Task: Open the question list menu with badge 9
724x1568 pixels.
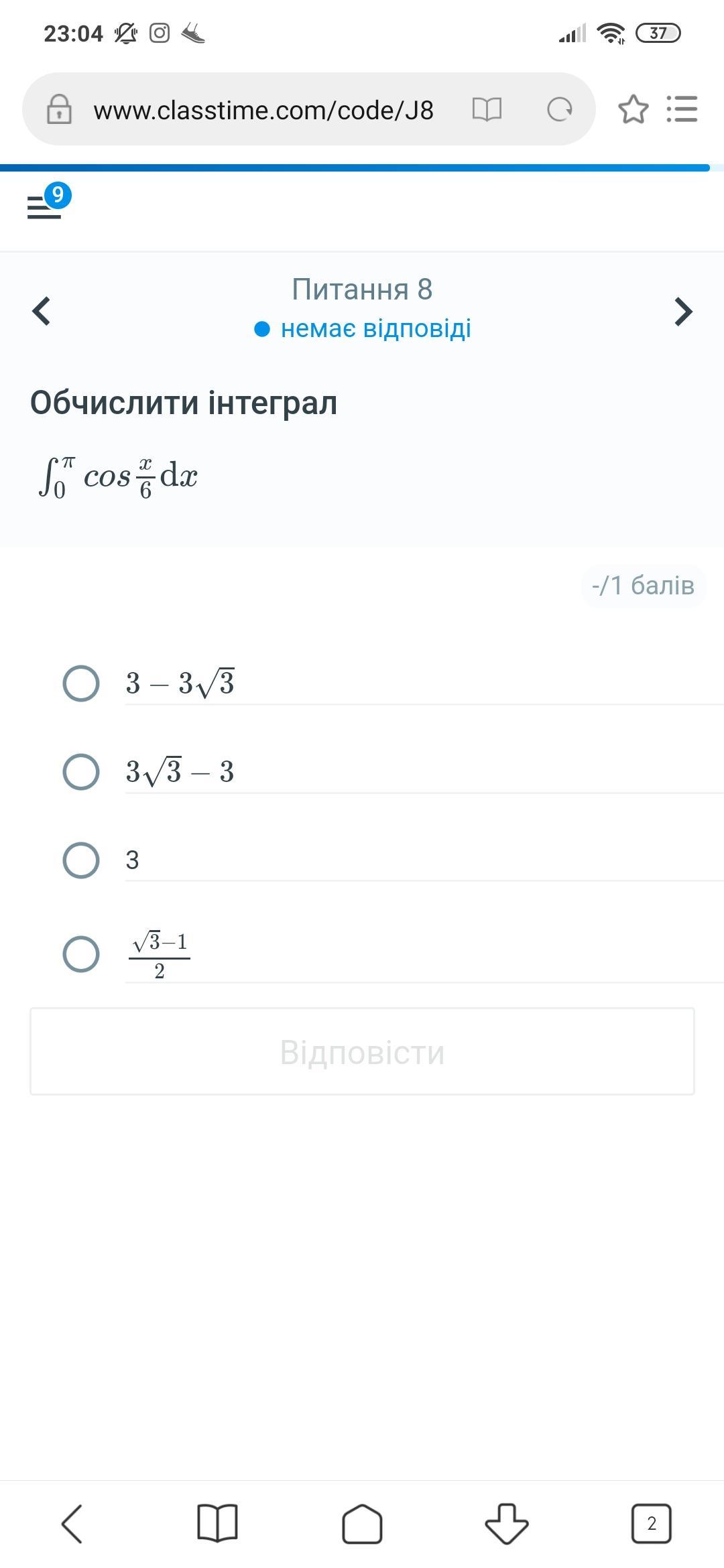Action: click(x=48, y=202)
